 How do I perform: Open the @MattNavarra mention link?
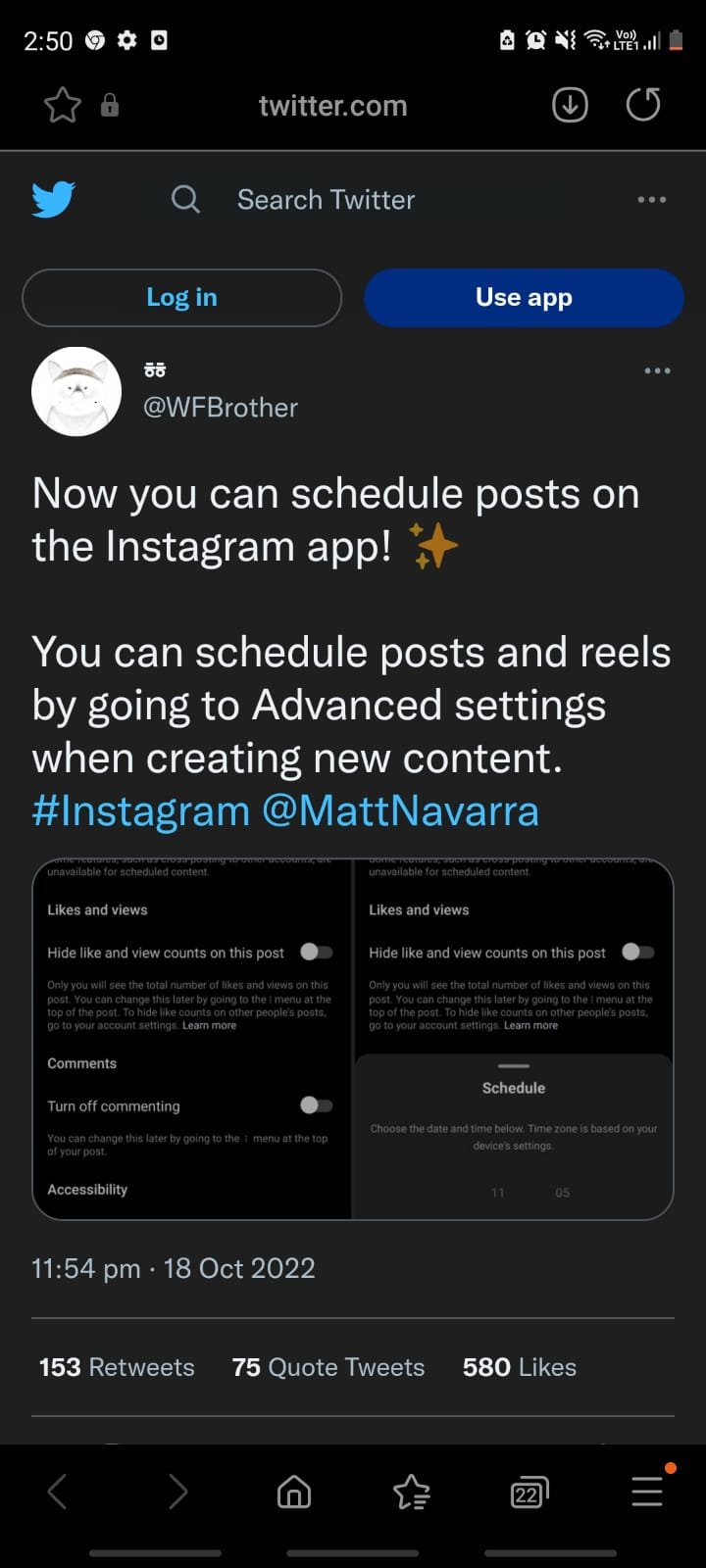tap(400, 811)
